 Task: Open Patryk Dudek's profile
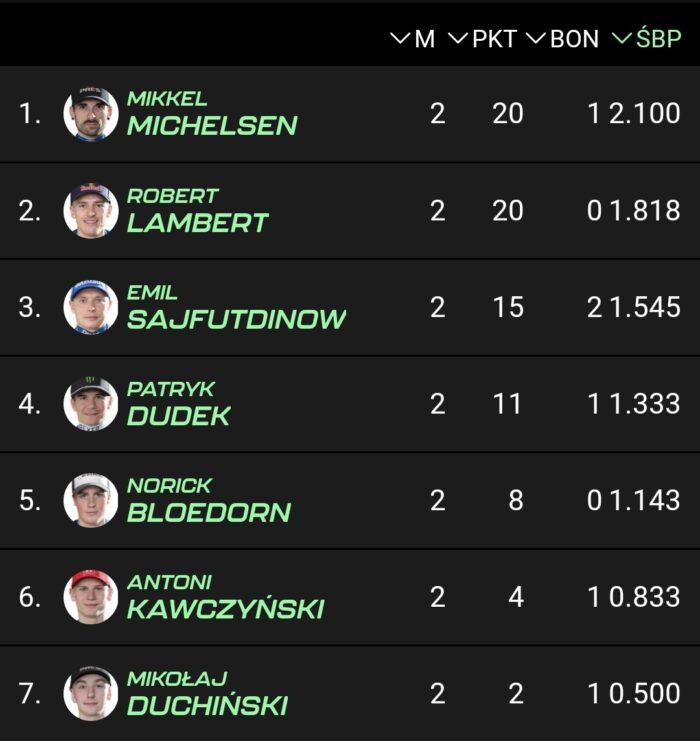pos(178,404)
